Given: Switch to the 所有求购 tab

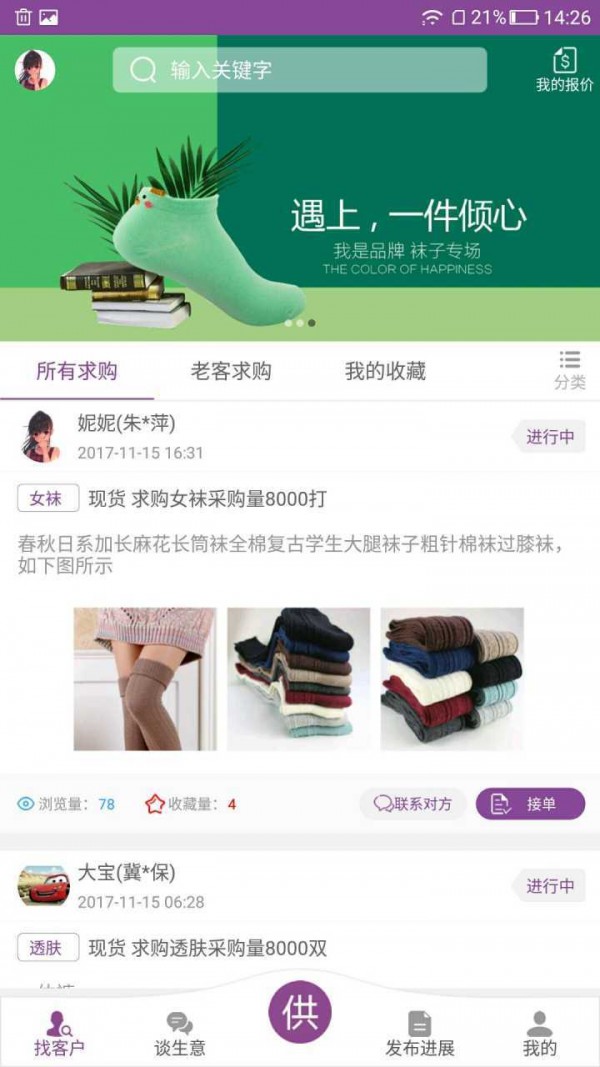Looking at the screenshot, I should 77,371.
